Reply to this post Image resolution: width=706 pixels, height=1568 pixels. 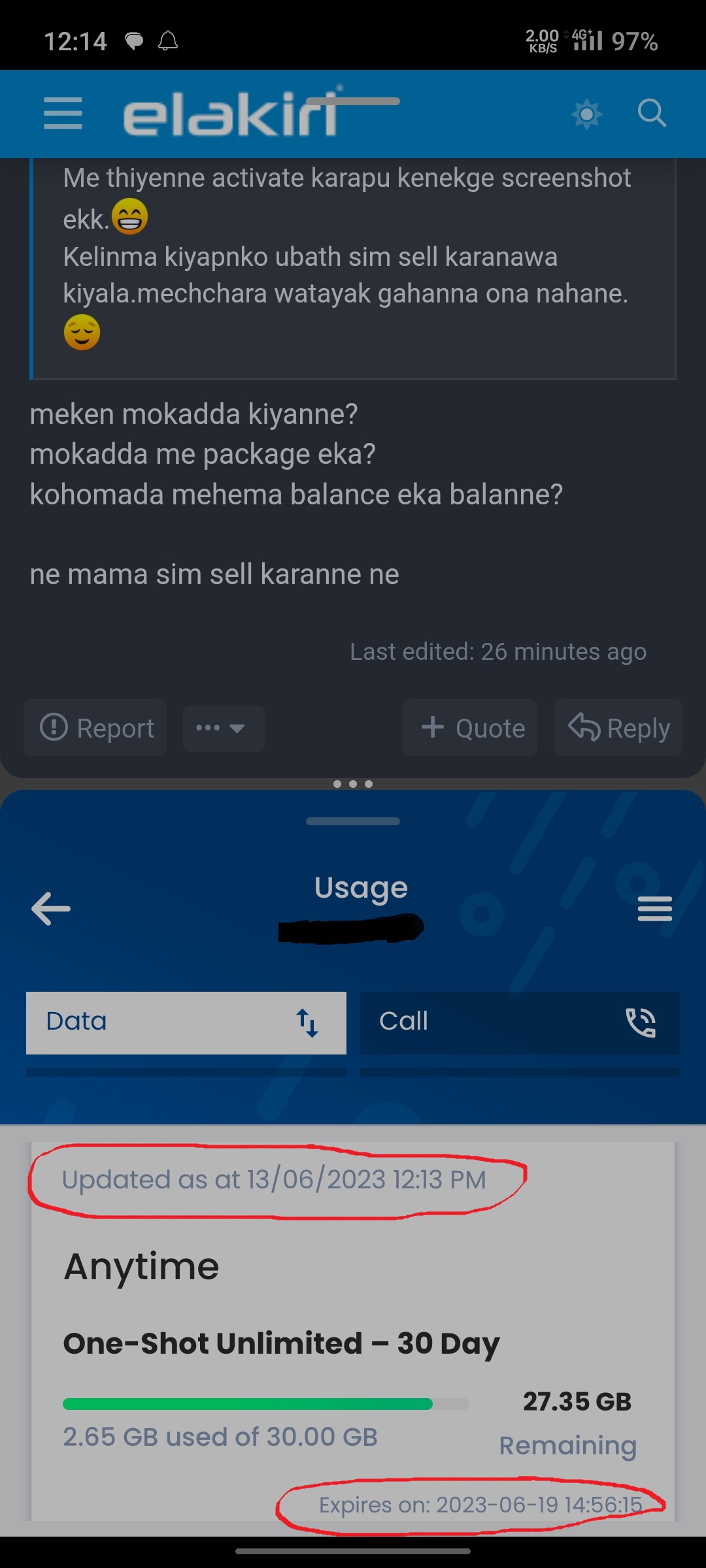point(618,728)
